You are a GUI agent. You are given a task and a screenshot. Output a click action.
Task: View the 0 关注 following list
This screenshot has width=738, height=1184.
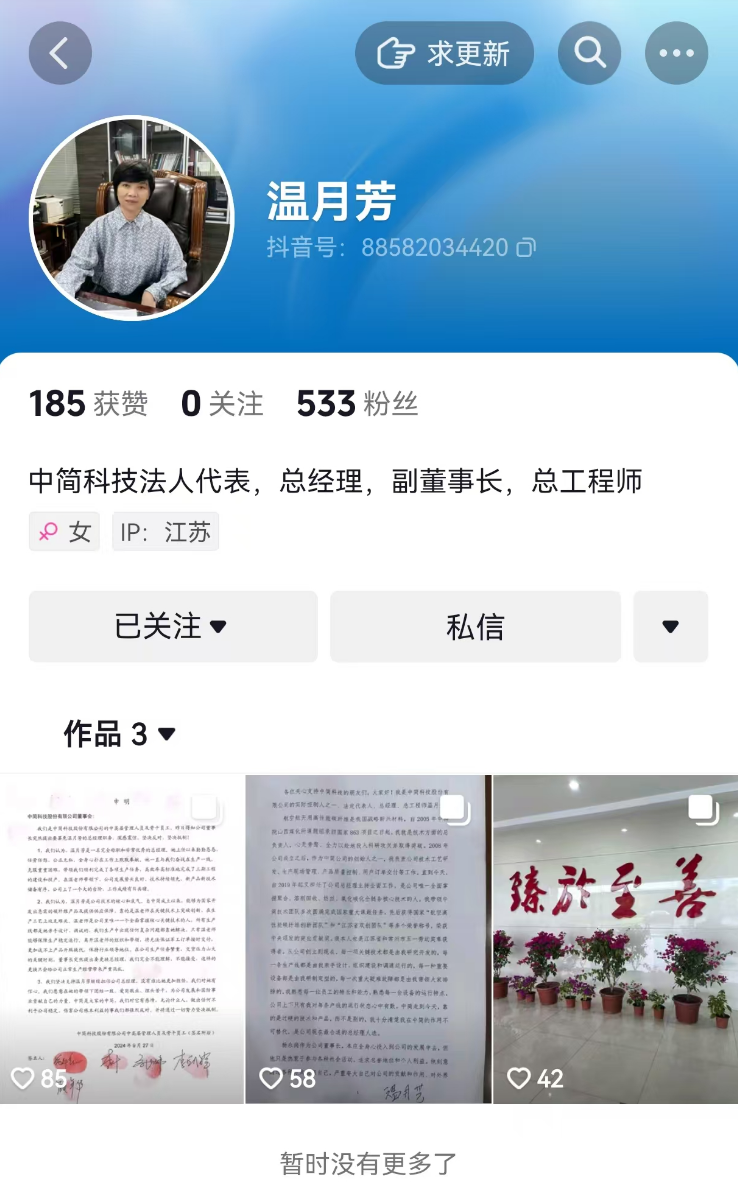222,404
